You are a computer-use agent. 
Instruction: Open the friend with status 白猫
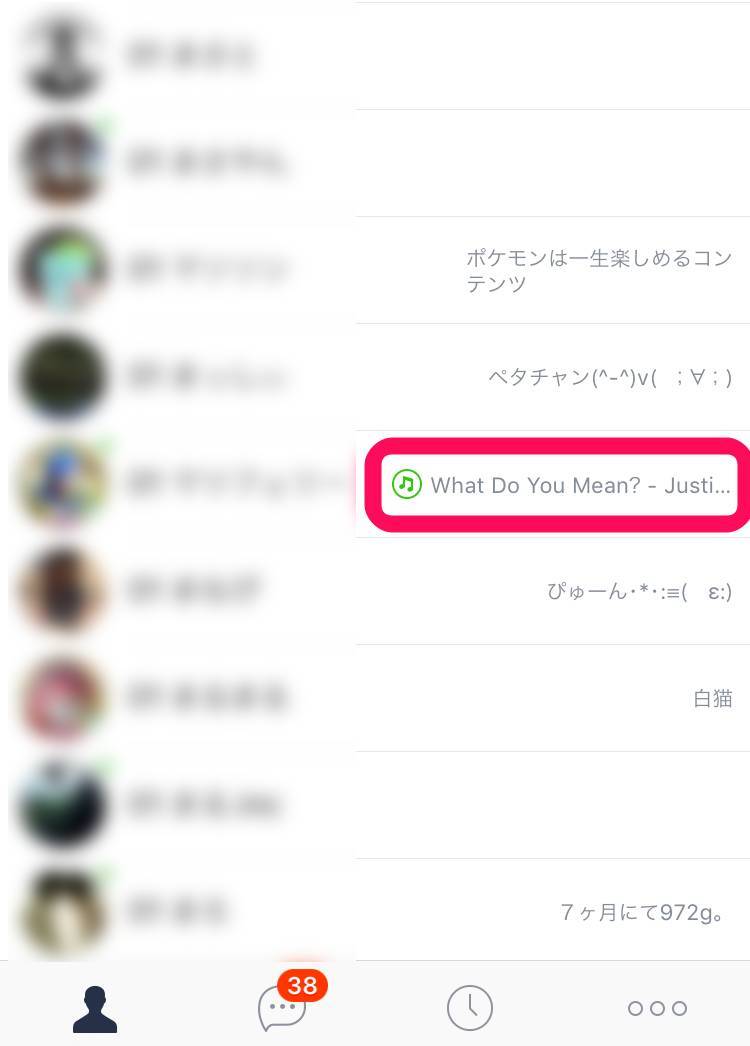[375, 698]
